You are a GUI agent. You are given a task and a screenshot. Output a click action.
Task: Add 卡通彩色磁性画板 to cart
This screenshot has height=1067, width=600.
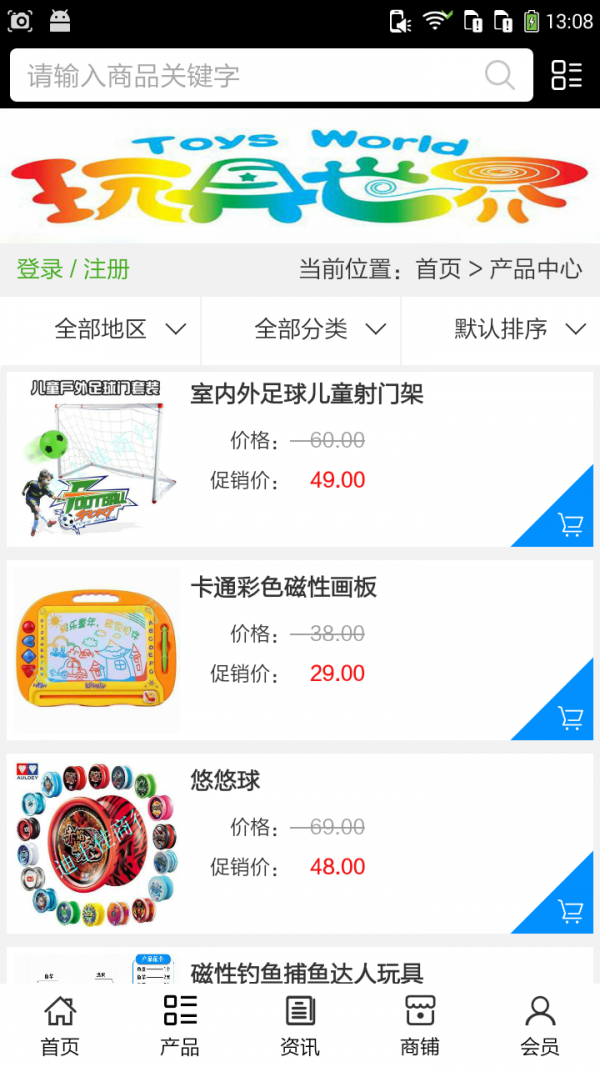tap(570, 717)
